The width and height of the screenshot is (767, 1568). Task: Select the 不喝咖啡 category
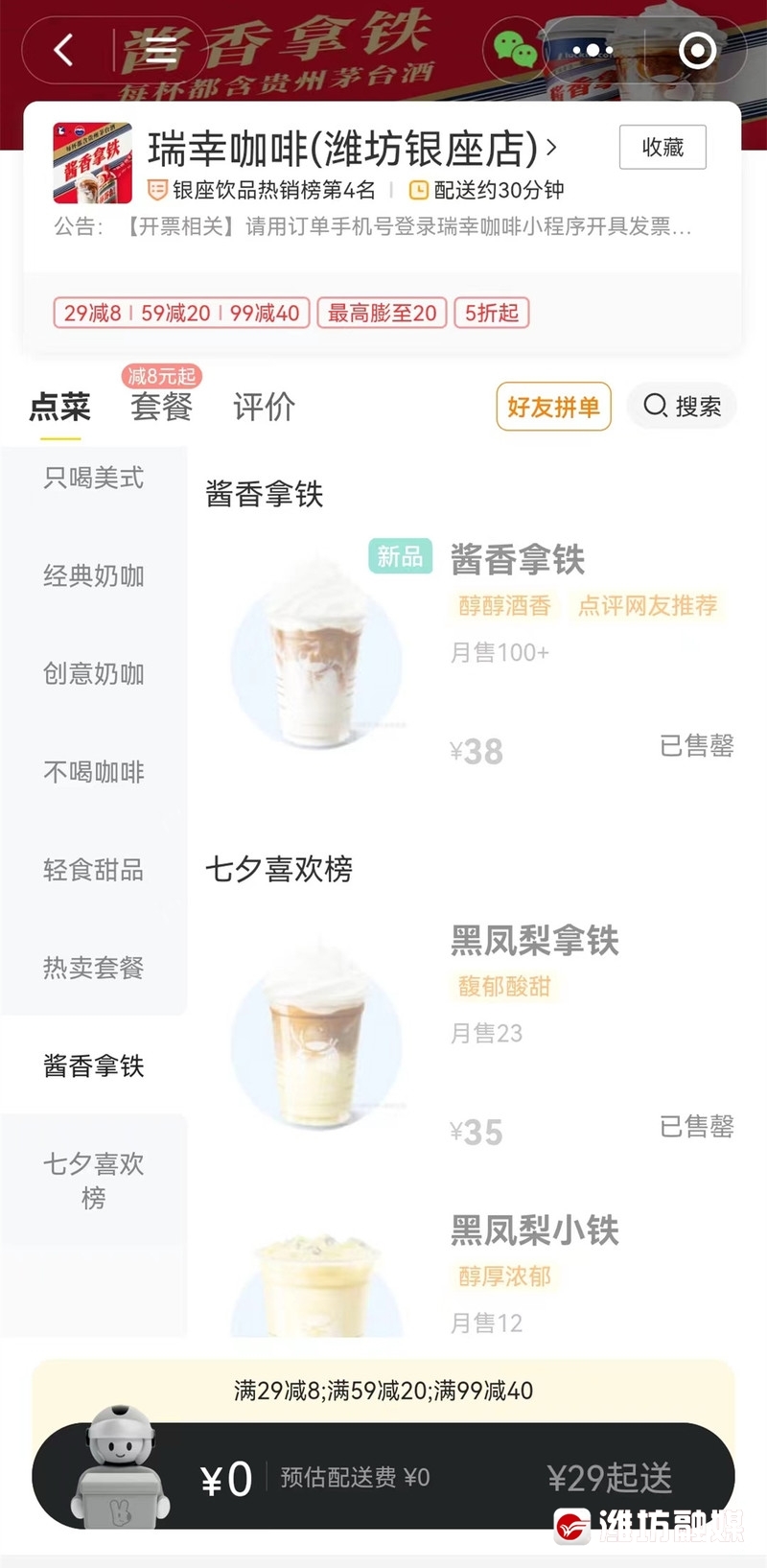tap(93, 771)
